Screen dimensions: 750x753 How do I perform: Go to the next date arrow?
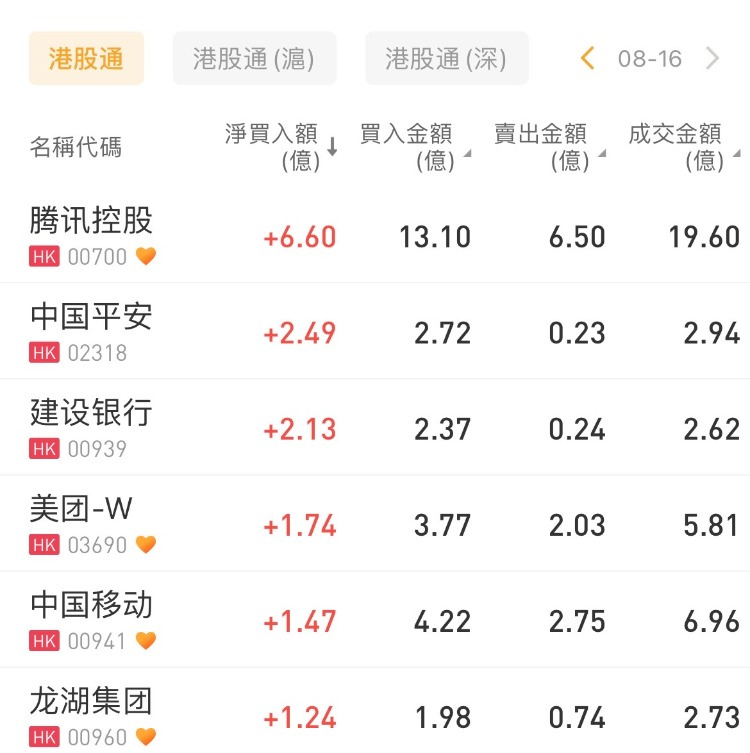tap(713, 59)
